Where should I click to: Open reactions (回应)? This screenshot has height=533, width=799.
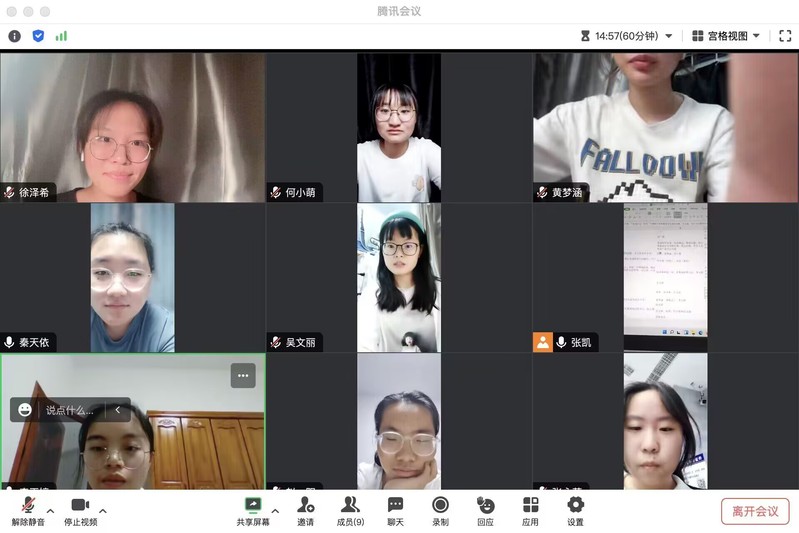click(485, 509)
